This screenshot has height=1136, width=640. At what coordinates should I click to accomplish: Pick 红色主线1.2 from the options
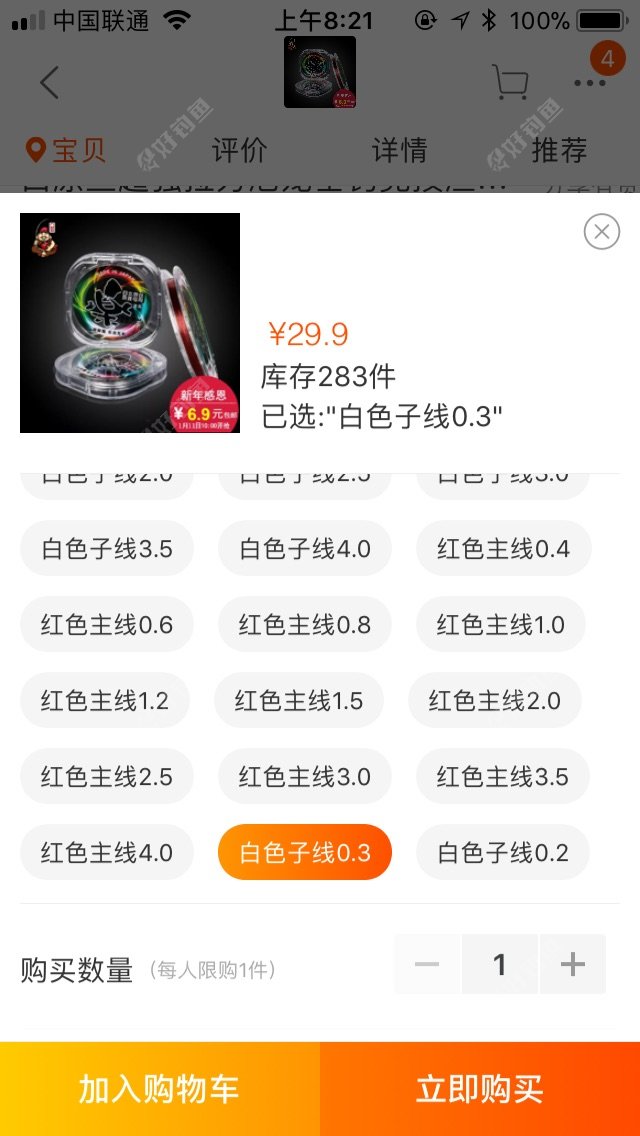[105, 701]
